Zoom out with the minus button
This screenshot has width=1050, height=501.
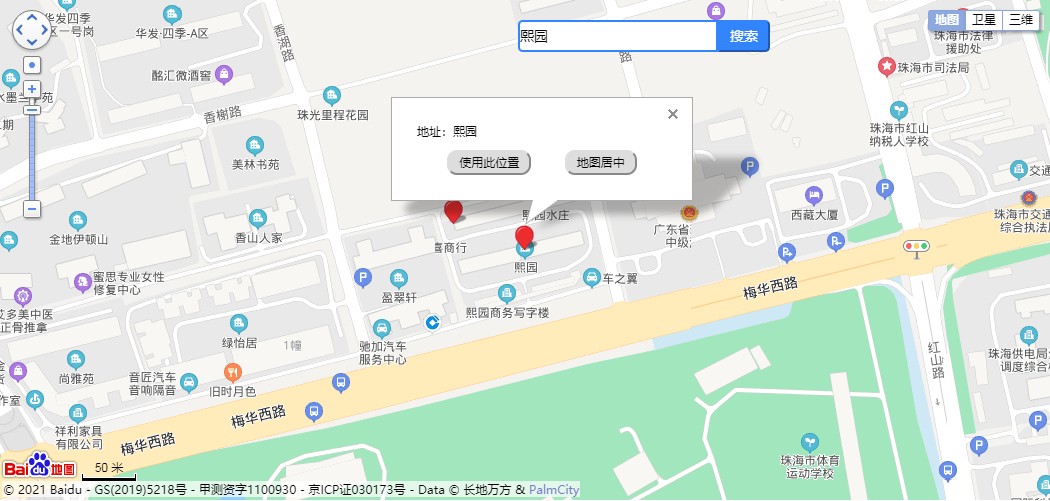(32, 209)
